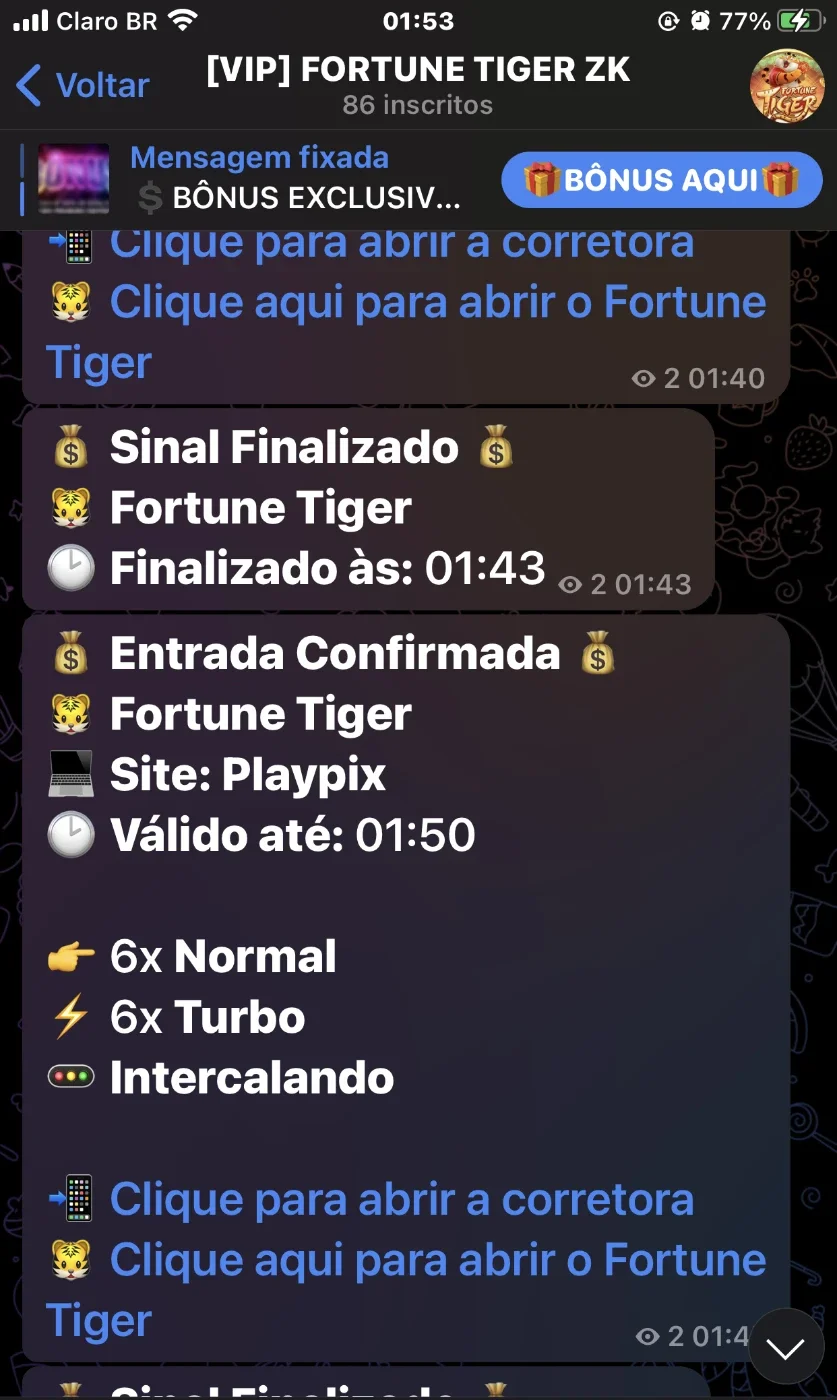
Task: Open Fortune Tiger link in the 01:40 message
Action: point(406,332)
